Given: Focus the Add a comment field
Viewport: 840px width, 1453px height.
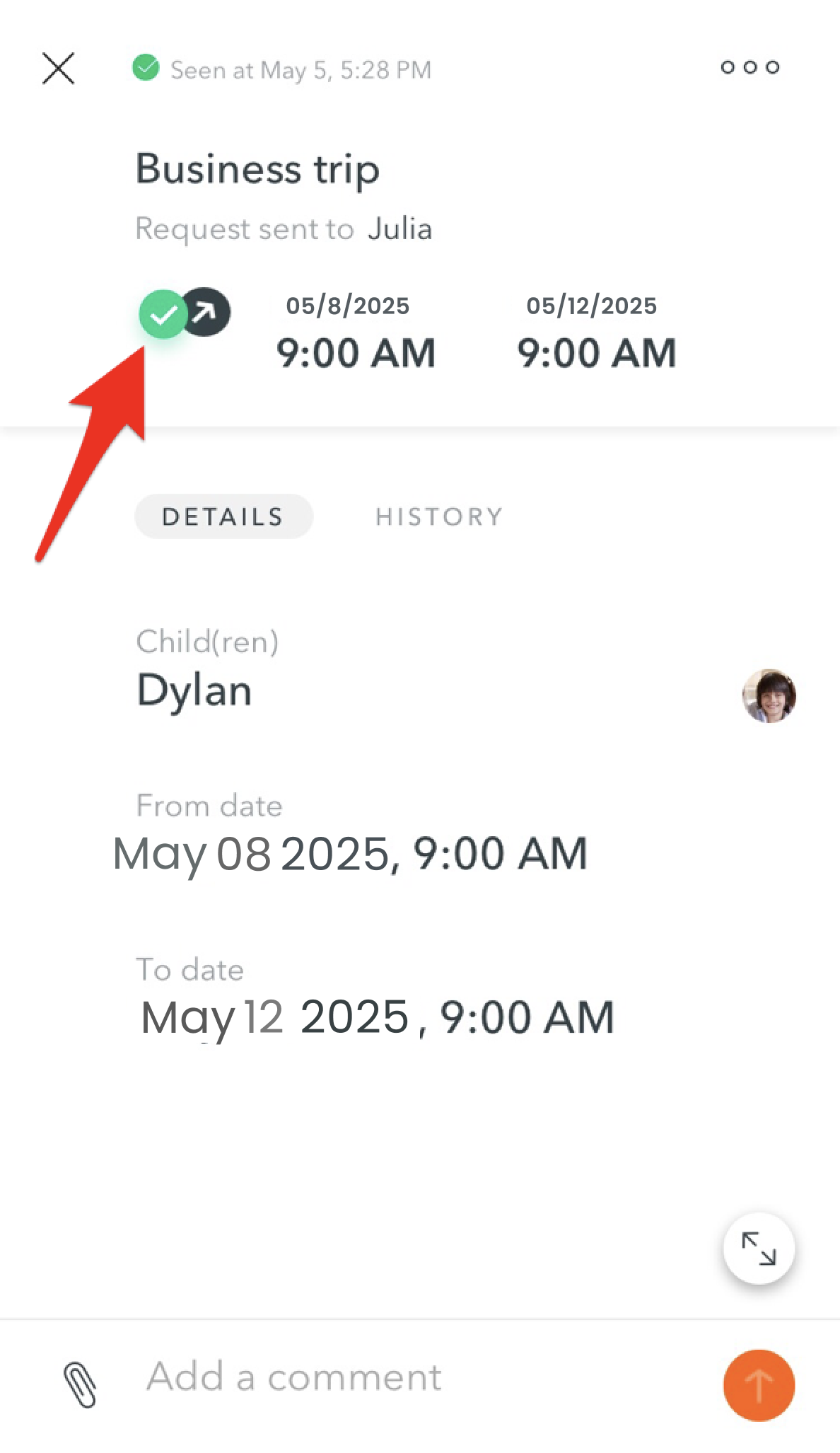Looking at the screenshot, I should click(x=410, y=1377).
